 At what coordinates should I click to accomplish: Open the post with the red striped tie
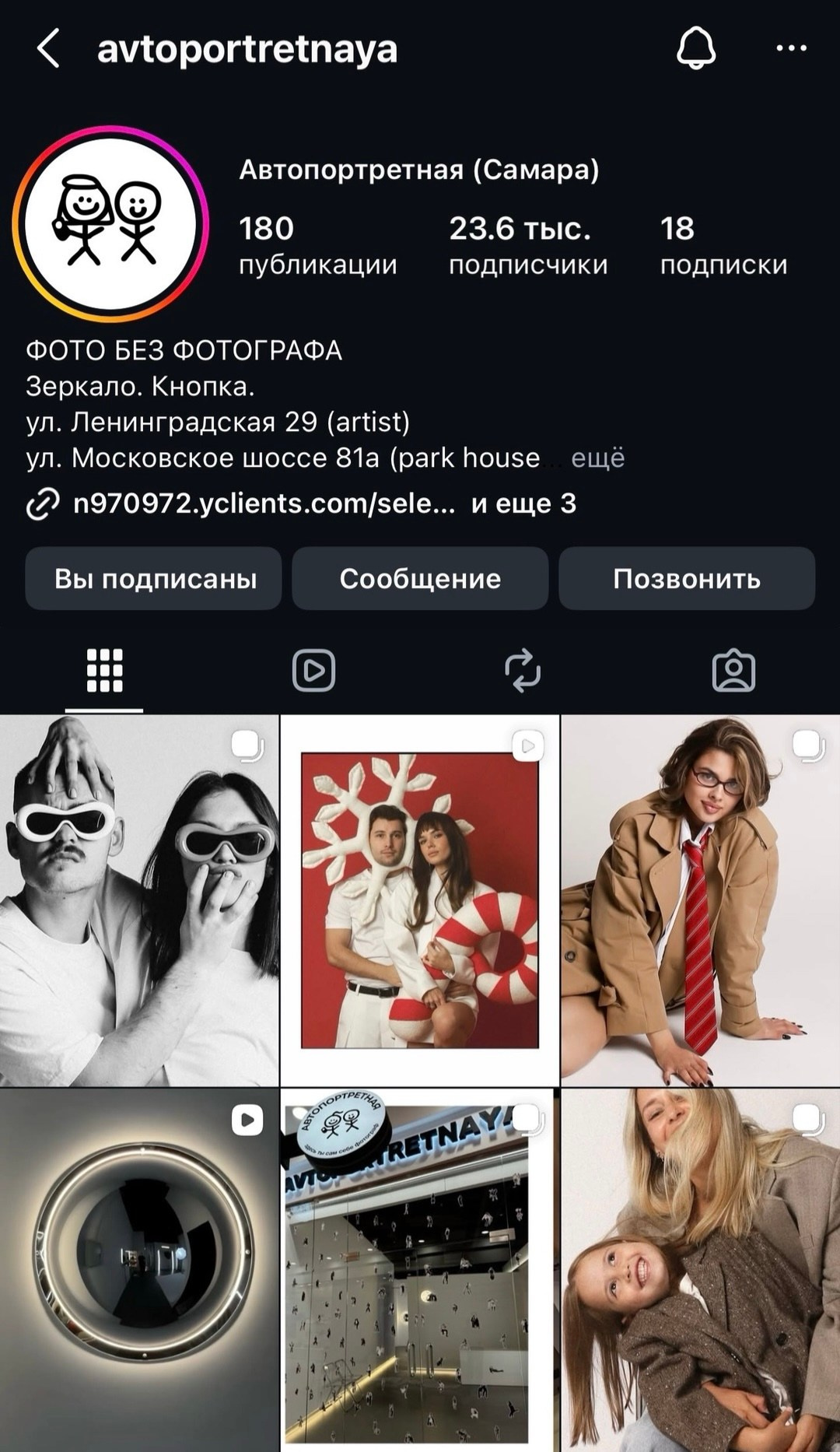pyautogui.click(x=700, y=900)
